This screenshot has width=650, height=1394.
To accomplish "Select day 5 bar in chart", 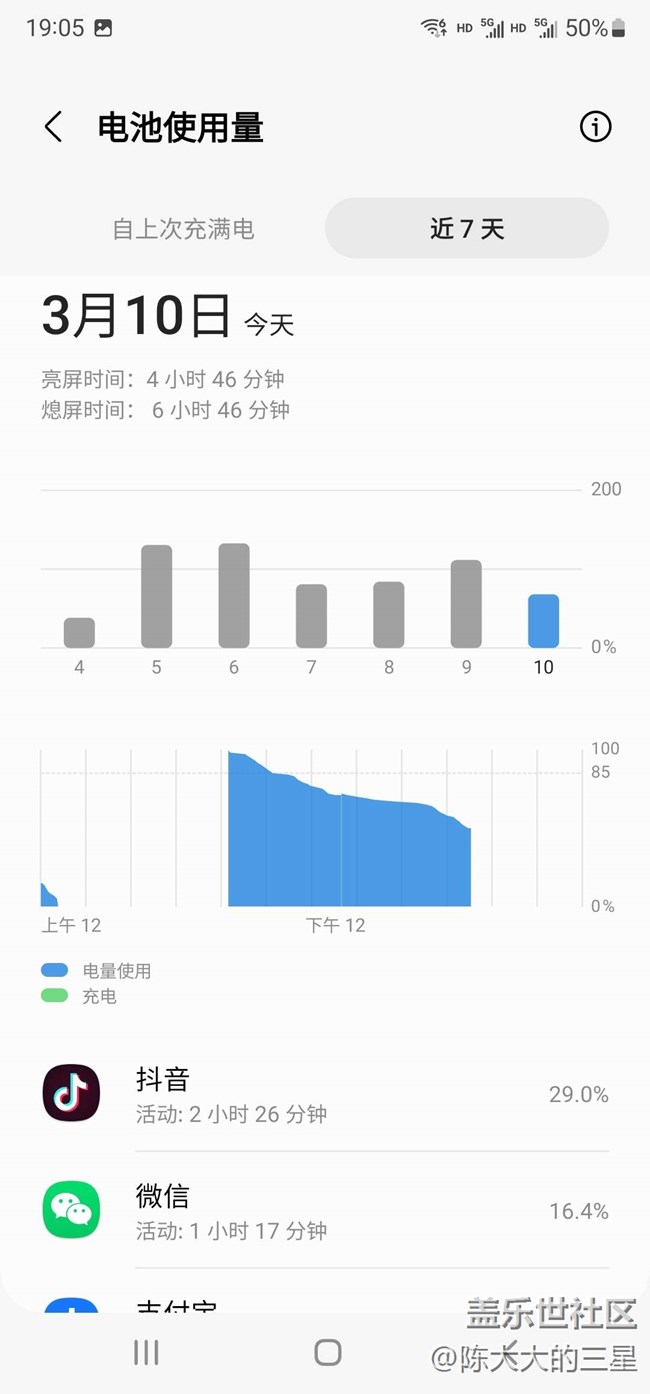I will click(156, 597).
